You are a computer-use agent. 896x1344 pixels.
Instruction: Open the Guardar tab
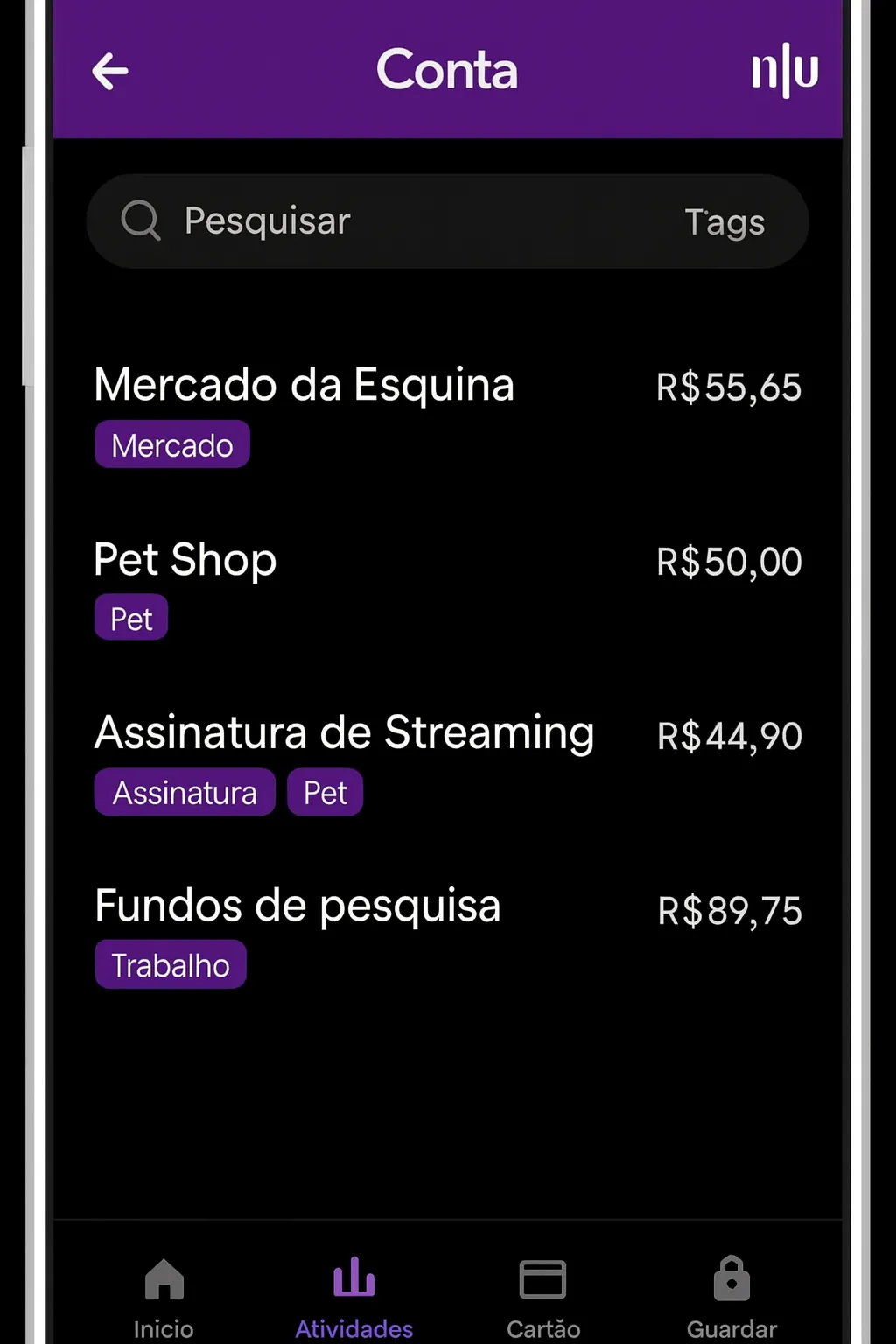coord(731,1297)
